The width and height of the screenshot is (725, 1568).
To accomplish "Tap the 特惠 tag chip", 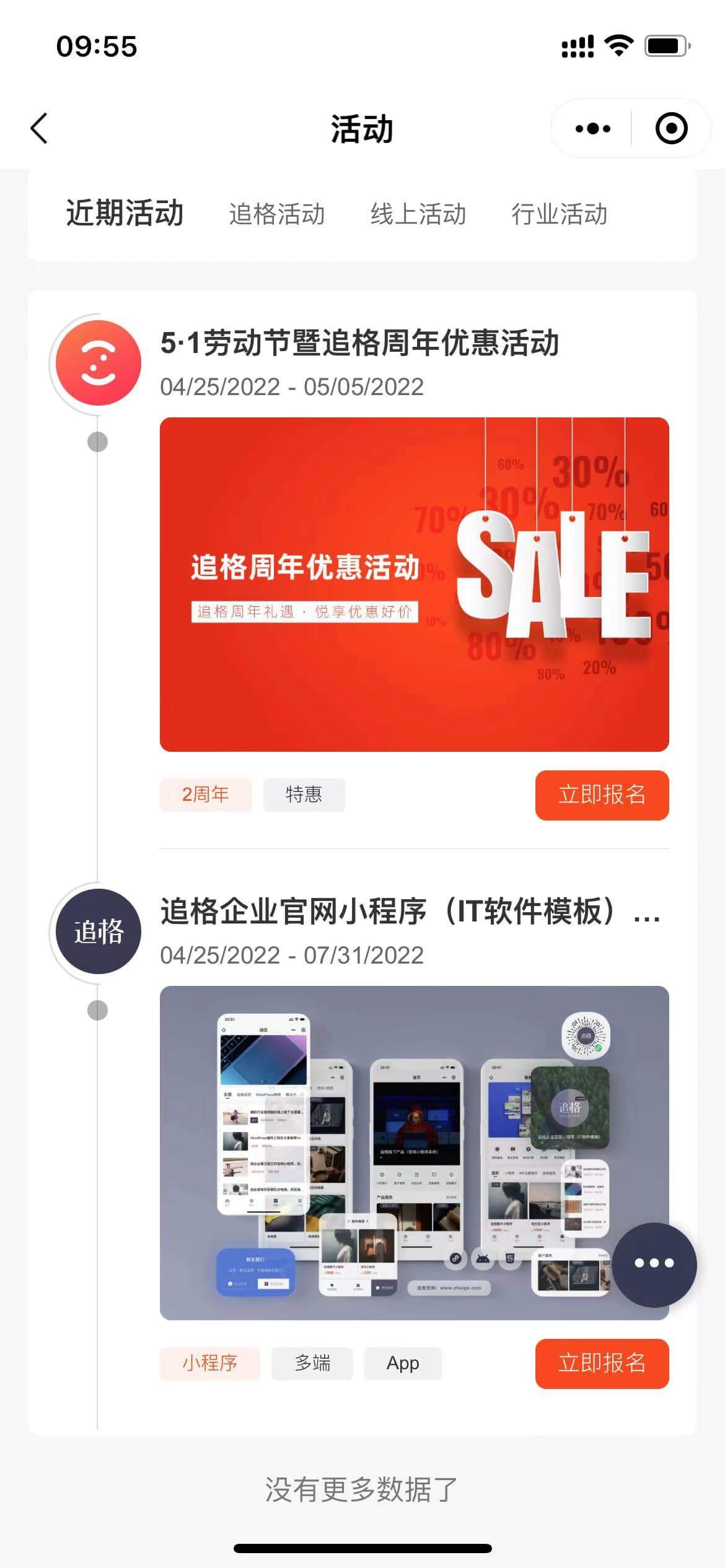I will 304,795.
